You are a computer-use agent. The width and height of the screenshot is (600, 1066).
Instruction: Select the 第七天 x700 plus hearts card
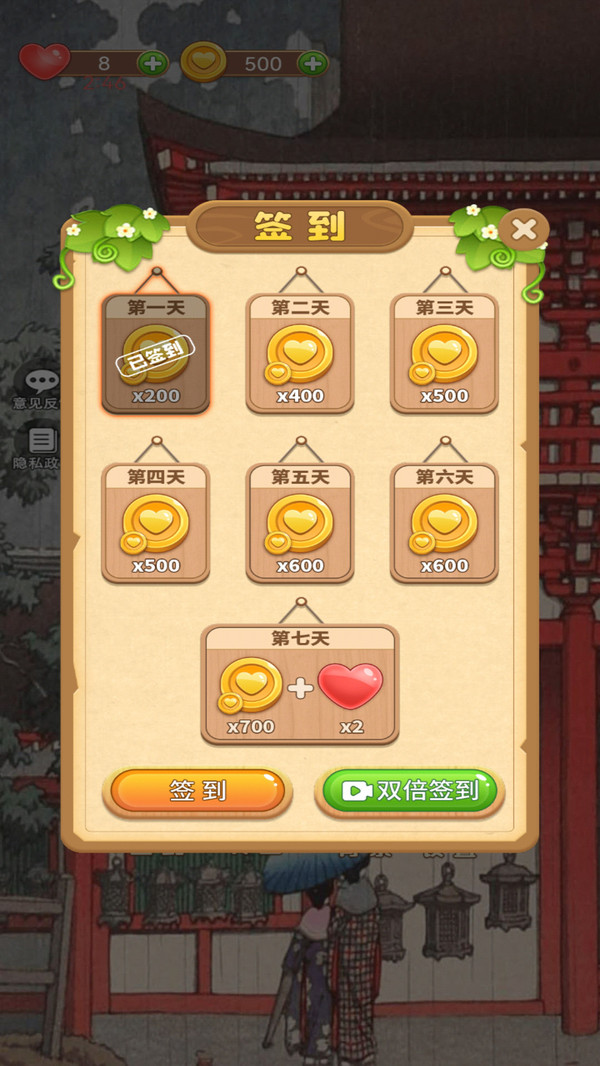click(300, 684)
